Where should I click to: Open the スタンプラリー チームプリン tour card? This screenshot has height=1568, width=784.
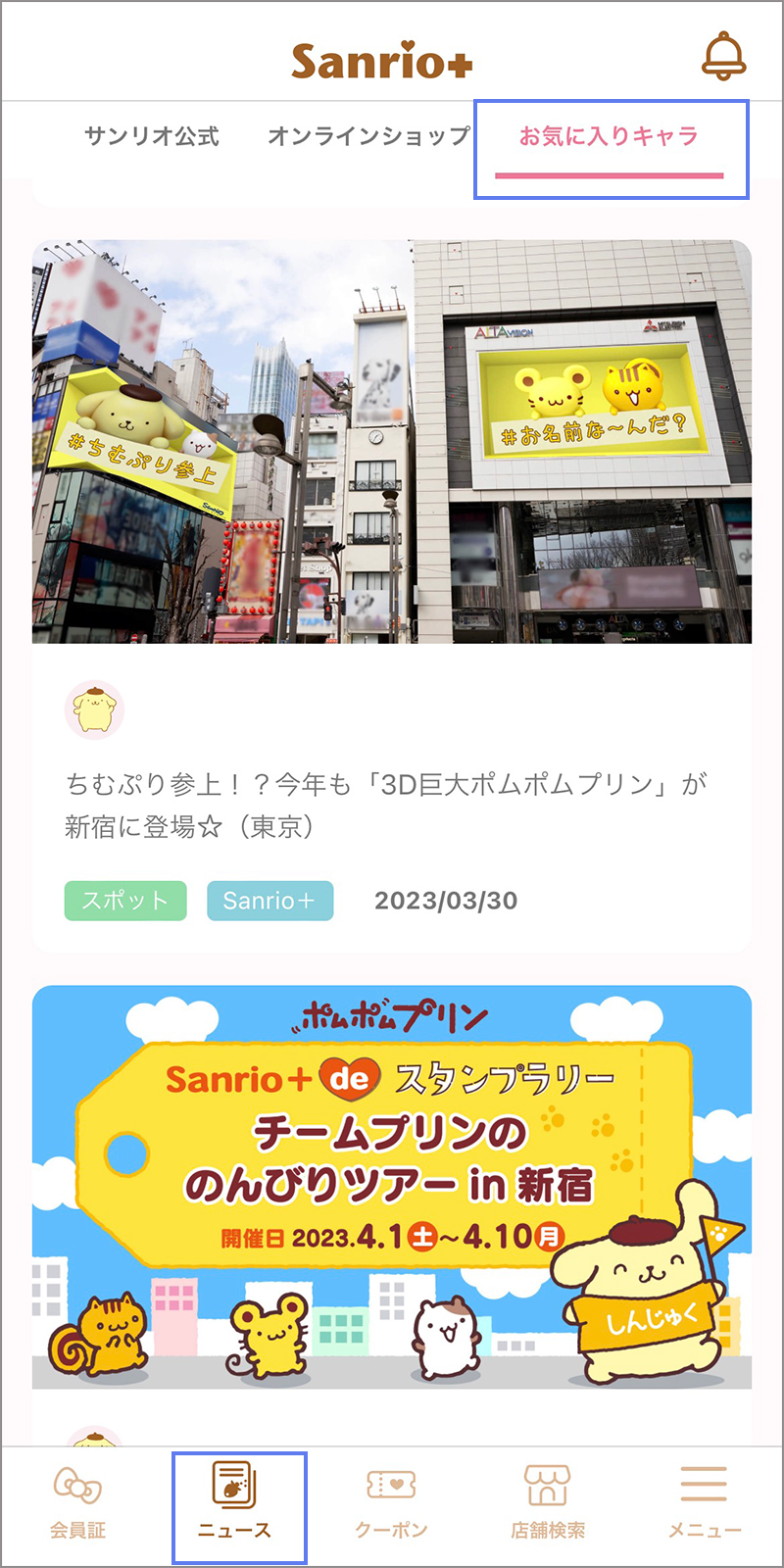(x=392, y=1186)
